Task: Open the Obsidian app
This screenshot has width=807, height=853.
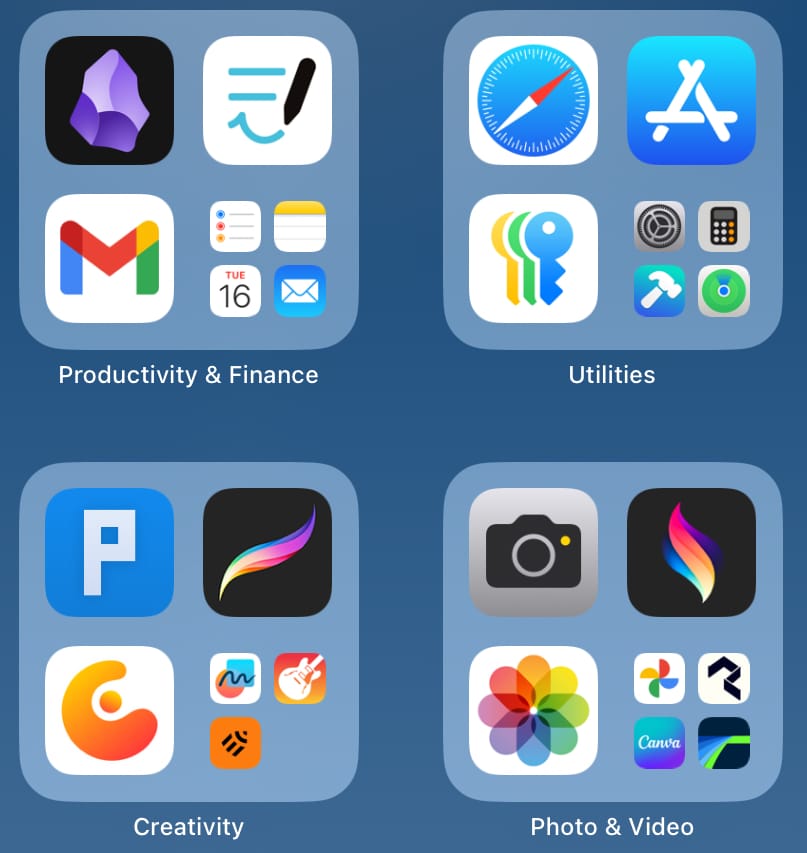Action: (109, 100)
